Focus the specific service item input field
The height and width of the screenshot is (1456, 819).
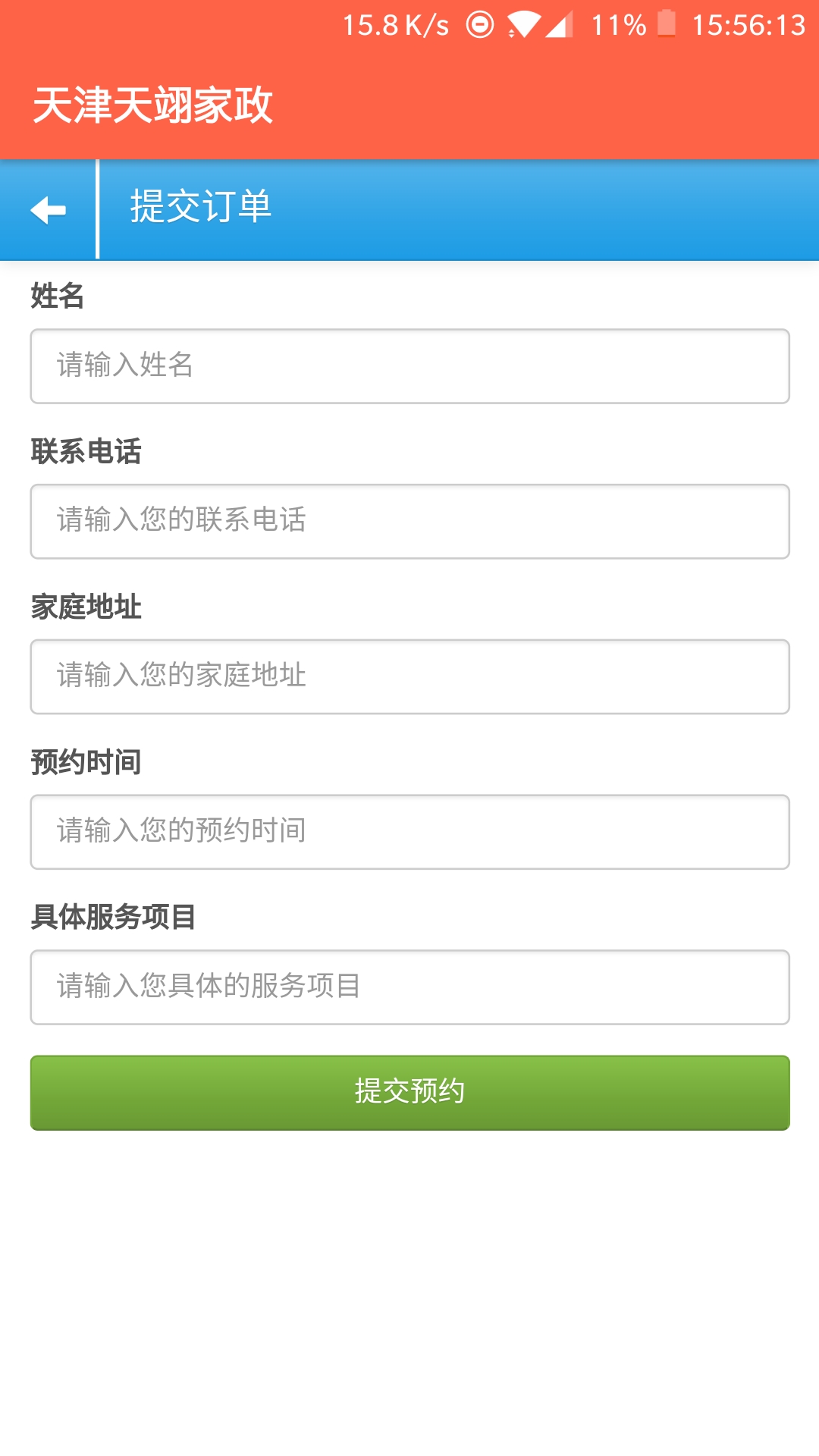click(x=409, y=986)
